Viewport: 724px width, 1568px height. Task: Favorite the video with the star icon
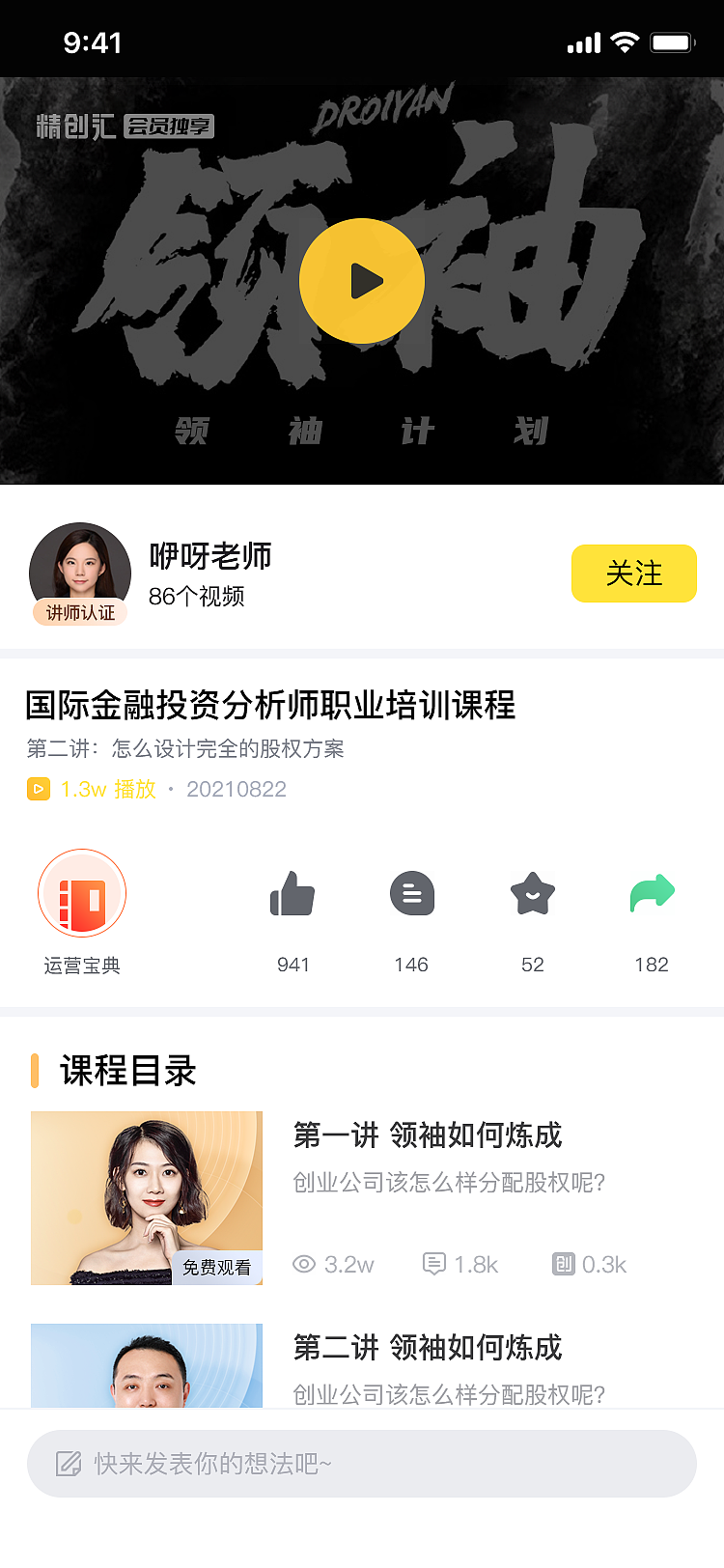[x=532, y=893]
